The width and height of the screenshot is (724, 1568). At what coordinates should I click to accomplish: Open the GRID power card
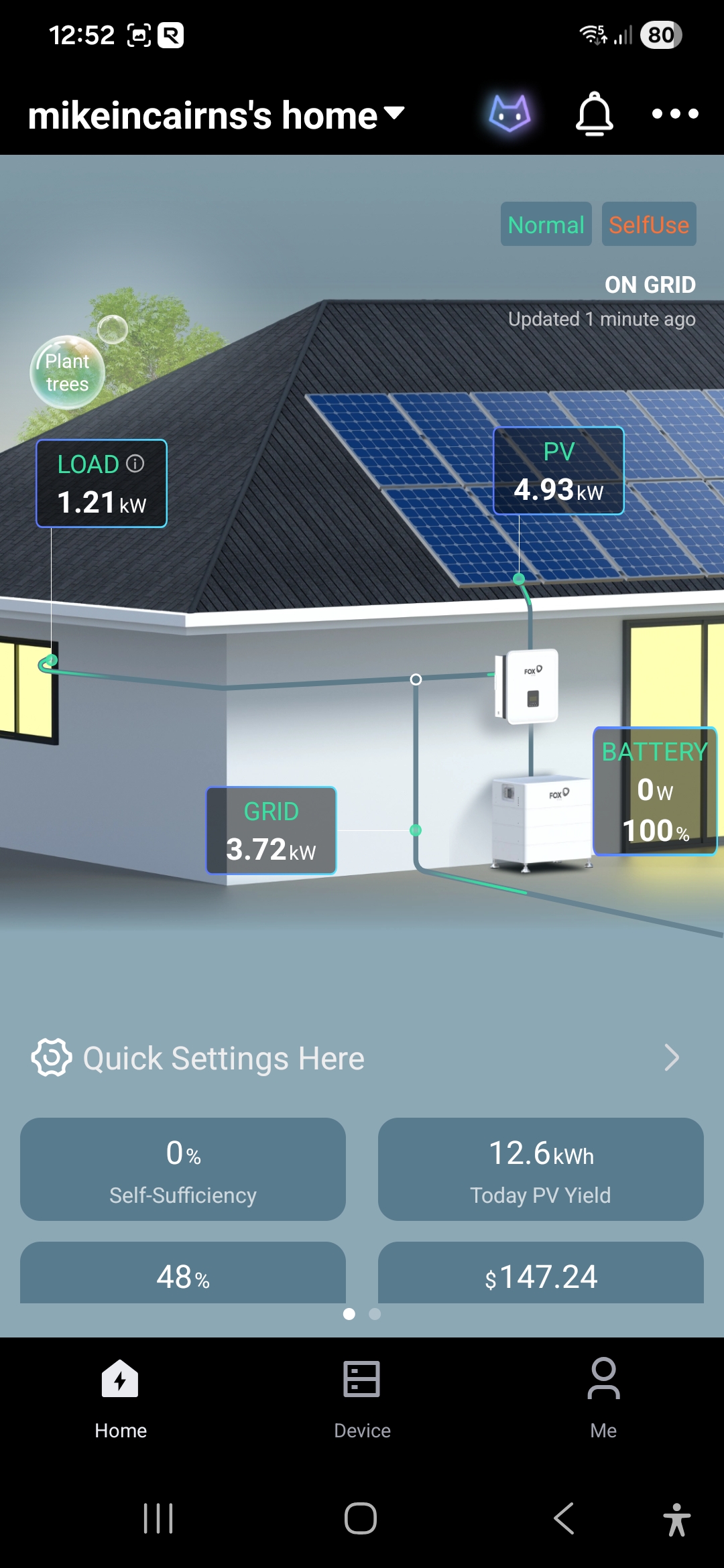click(271, 831)
